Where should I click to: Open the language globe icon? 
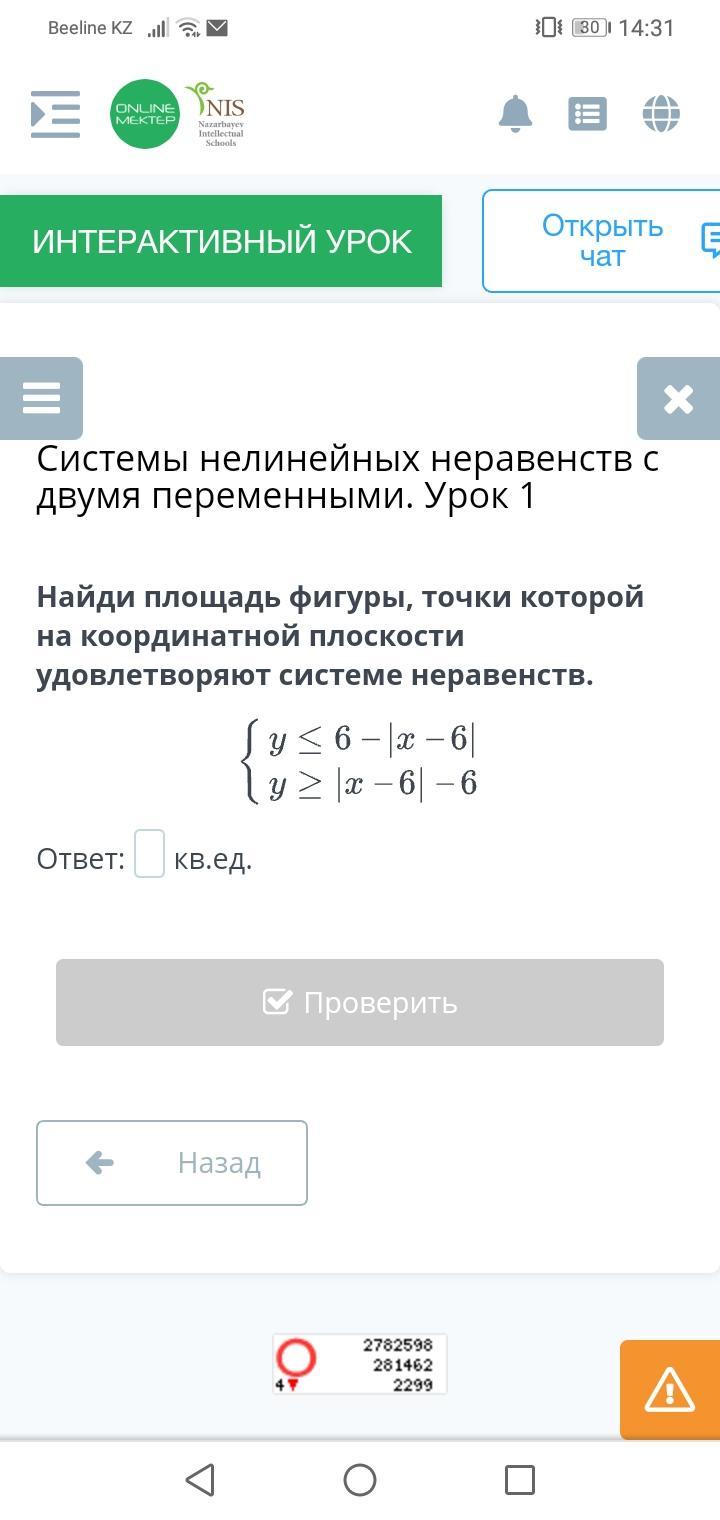pyautogui.click(x=661, y=114)
